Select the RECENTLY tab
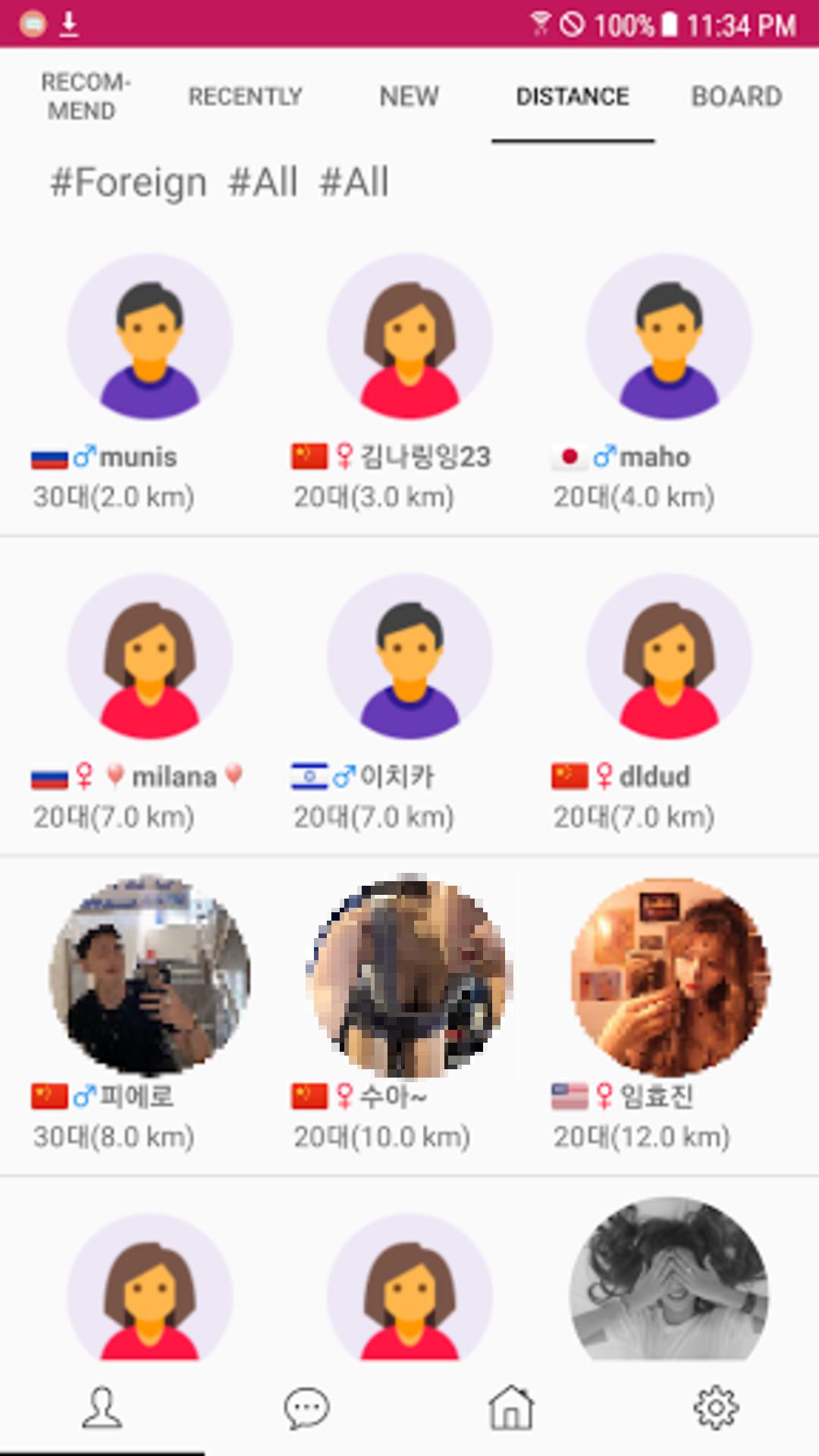The height and width of the screenshot is (1456, 819). click(x=245, y=96)
